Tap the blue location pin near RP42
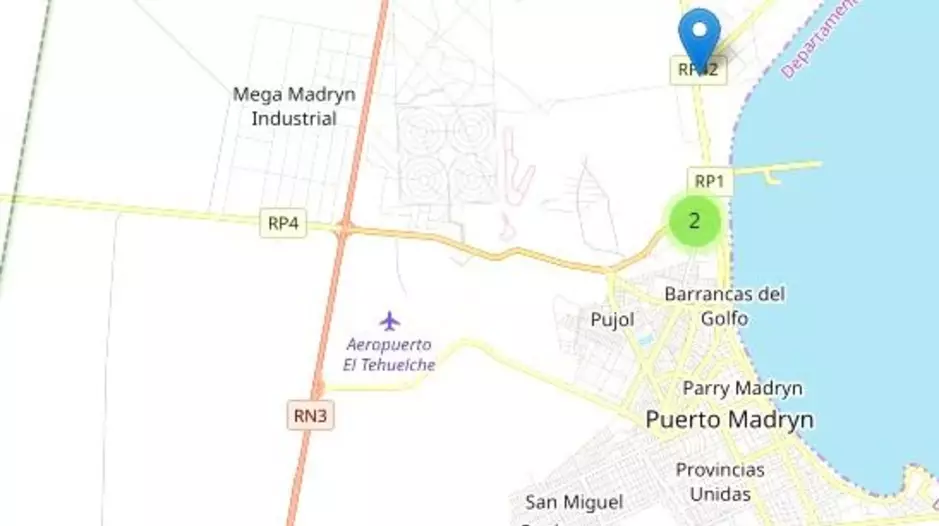Screen dimensions: 939x526 [x=699, y=32]
